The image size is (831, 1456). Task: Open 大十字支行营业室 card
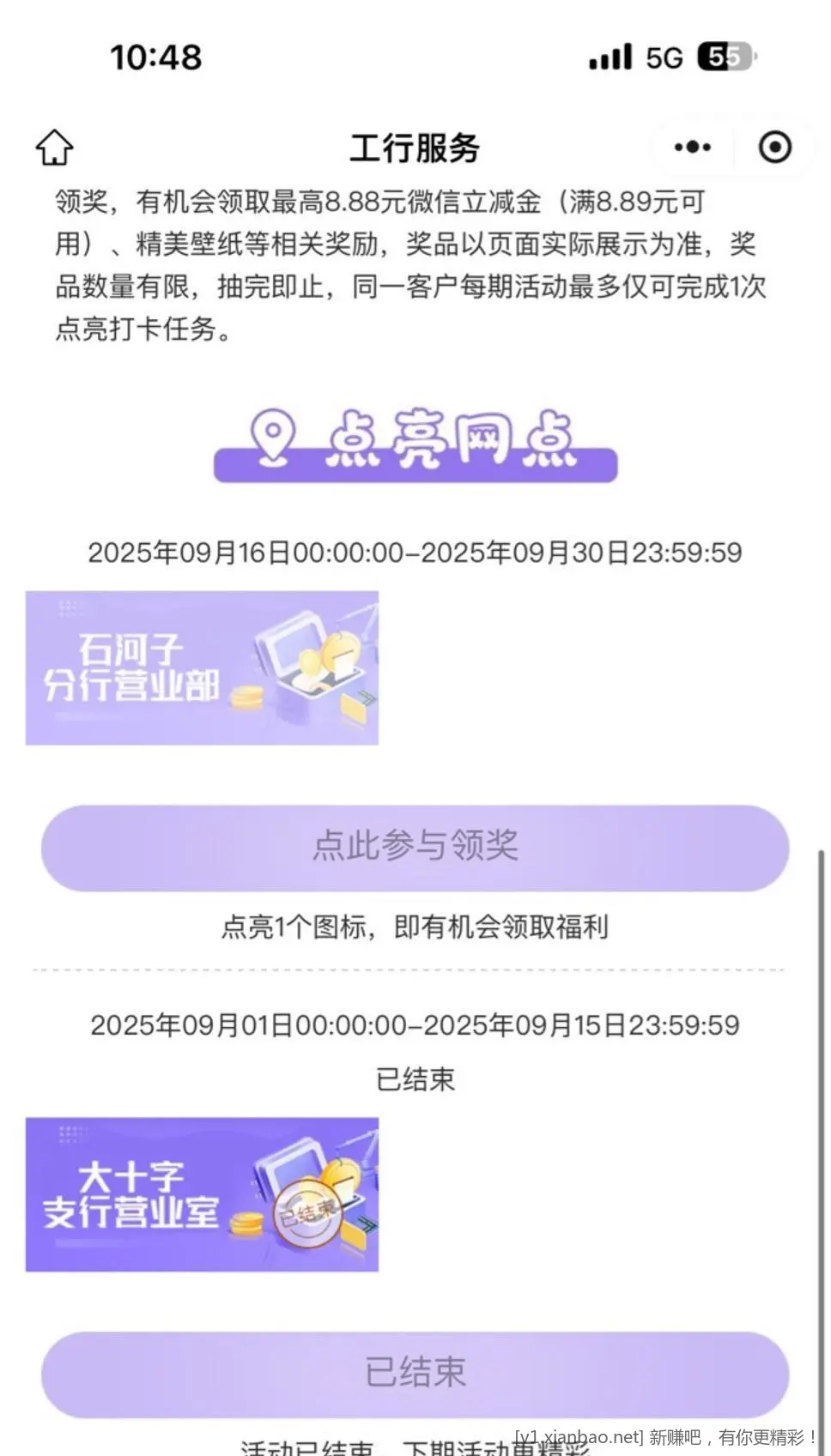[x=202, y=1194]
